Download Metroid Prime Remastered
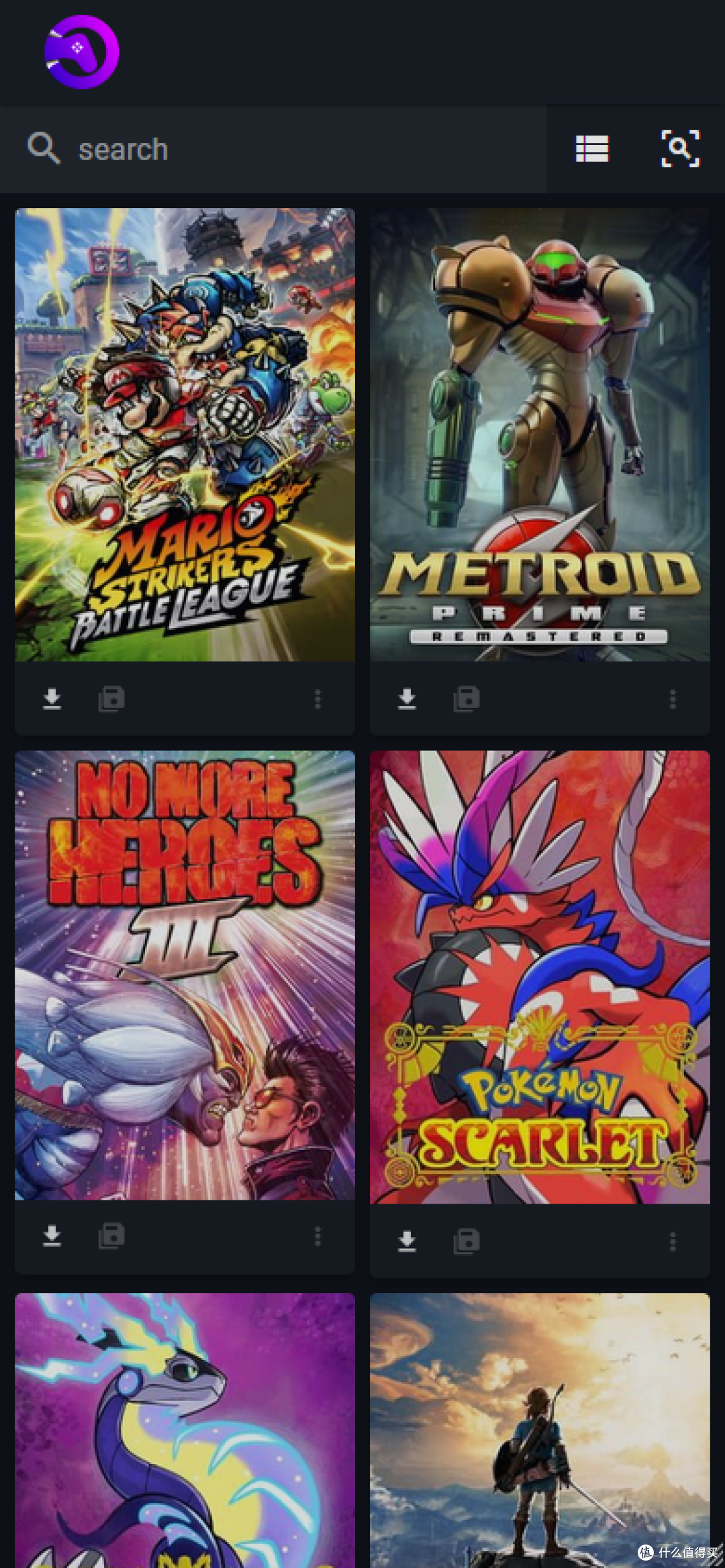This screenshot has width=725, height=1568. [x=407, y=699]
